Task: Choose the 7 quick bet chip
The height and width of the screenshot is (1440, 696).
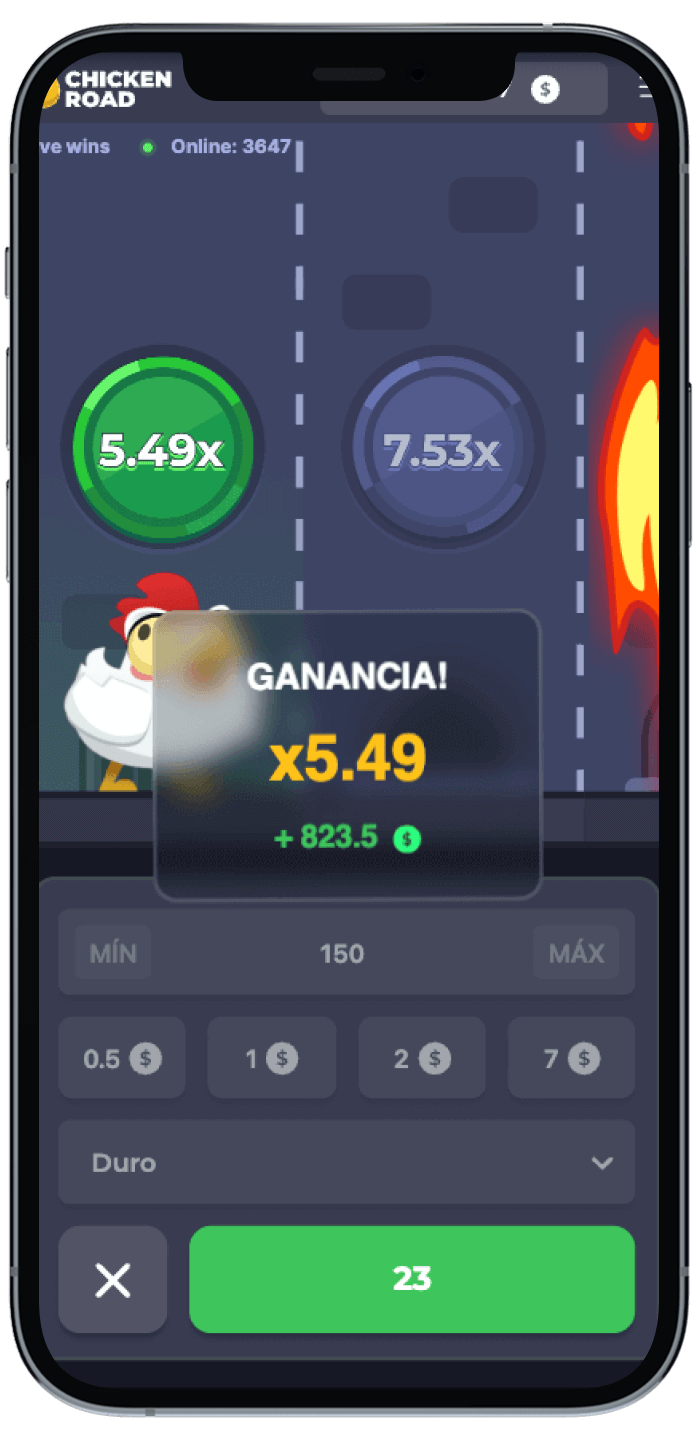Action: [571, 1058]
